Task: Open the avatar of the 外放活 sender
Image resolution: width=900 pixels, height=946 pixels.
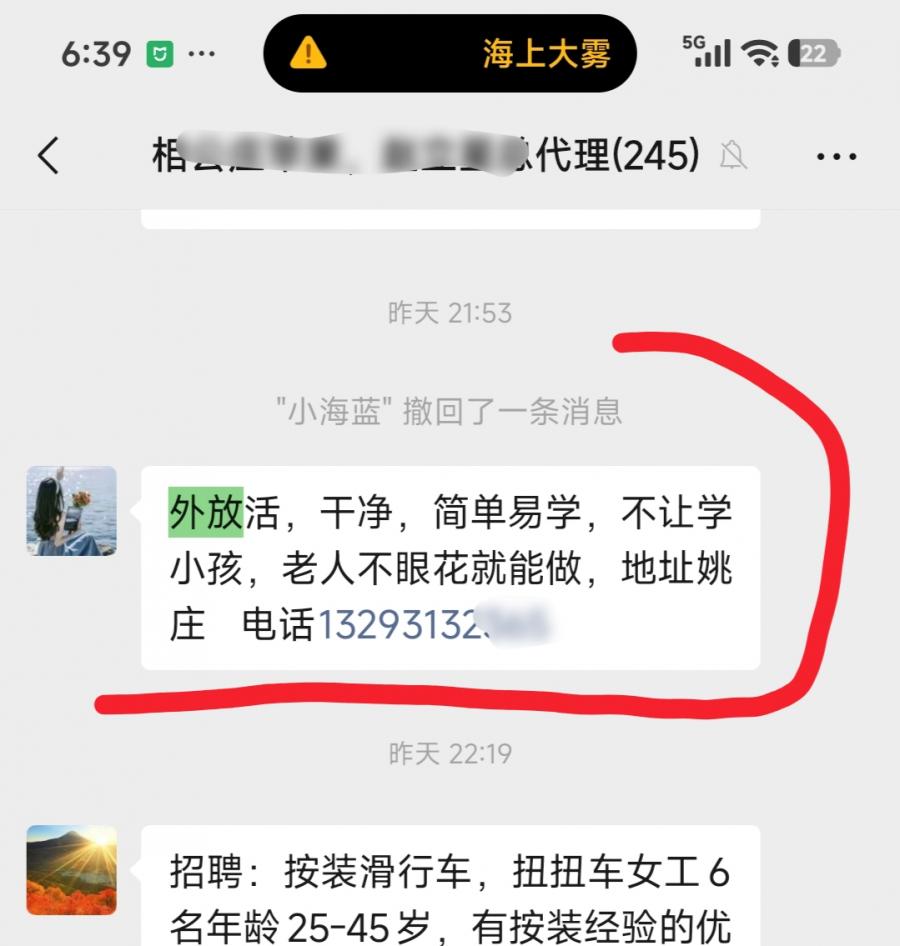Action: pyautogui.click(x=71, y=511)
